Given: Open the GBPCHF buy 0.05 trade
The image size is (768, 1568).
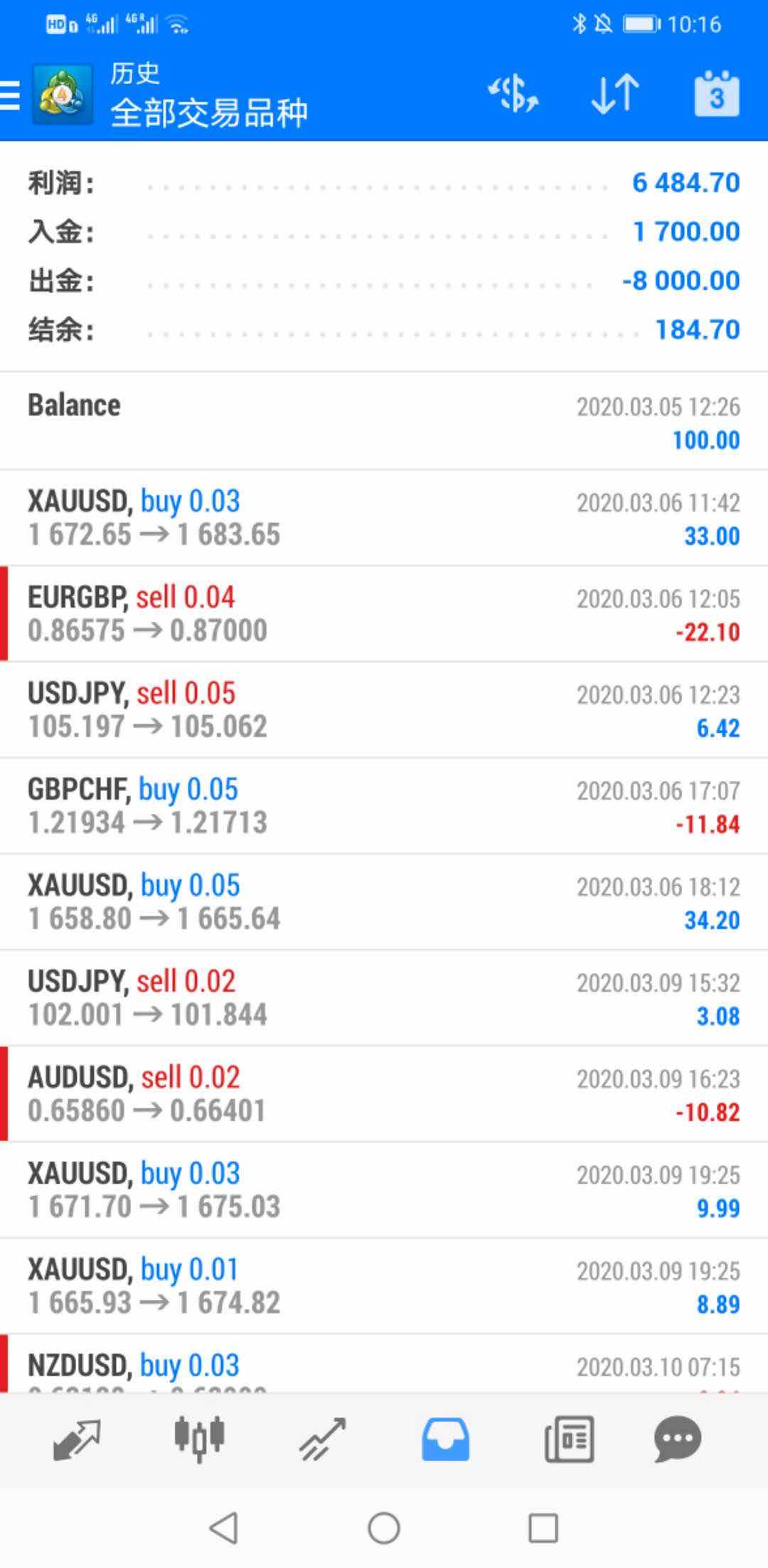Looking at the screenshot, I should pyautogui.click(x=384, y=806).
